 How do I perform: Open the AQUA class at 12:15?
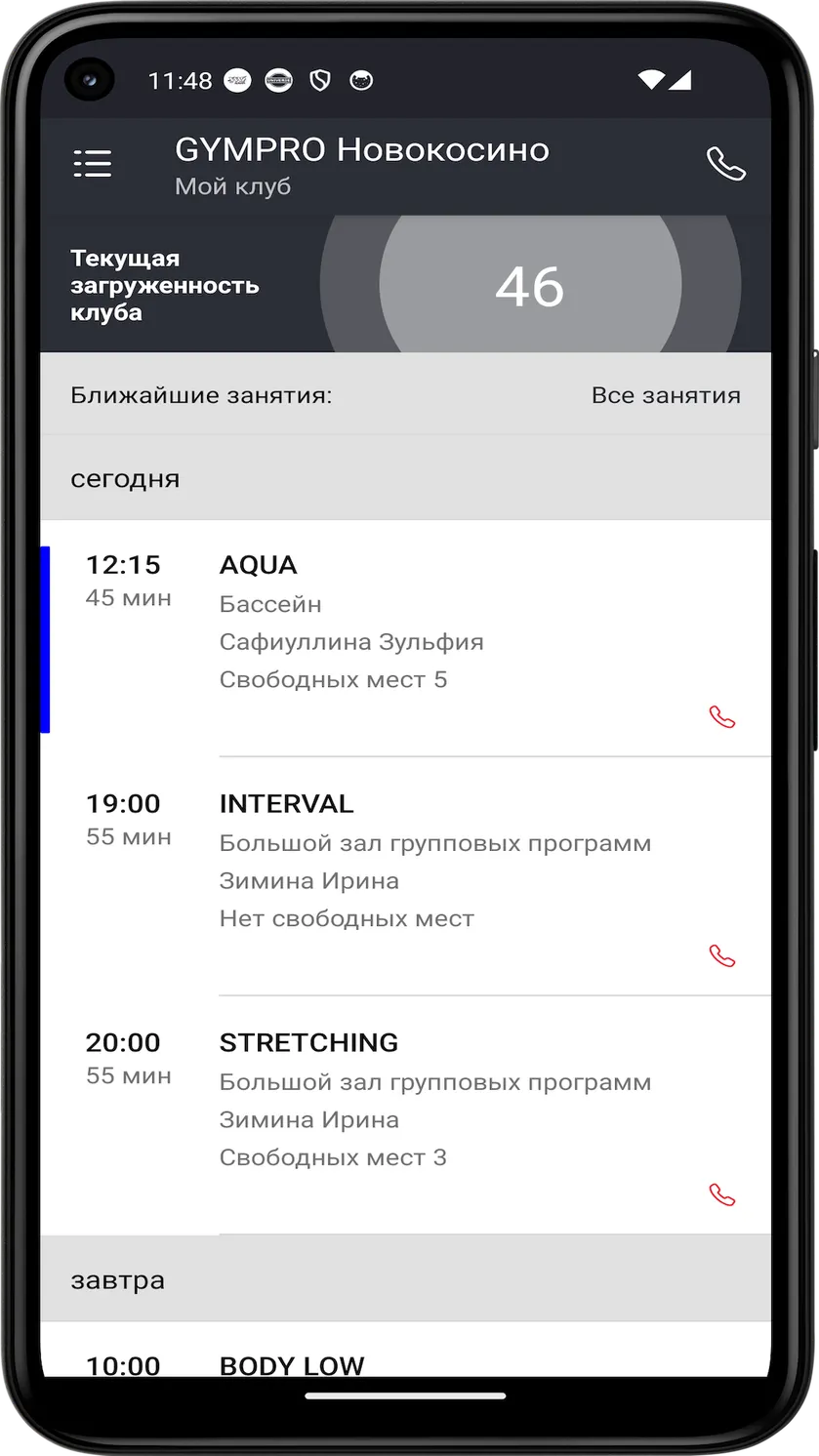pyautogui.click(x=405, y=638)
